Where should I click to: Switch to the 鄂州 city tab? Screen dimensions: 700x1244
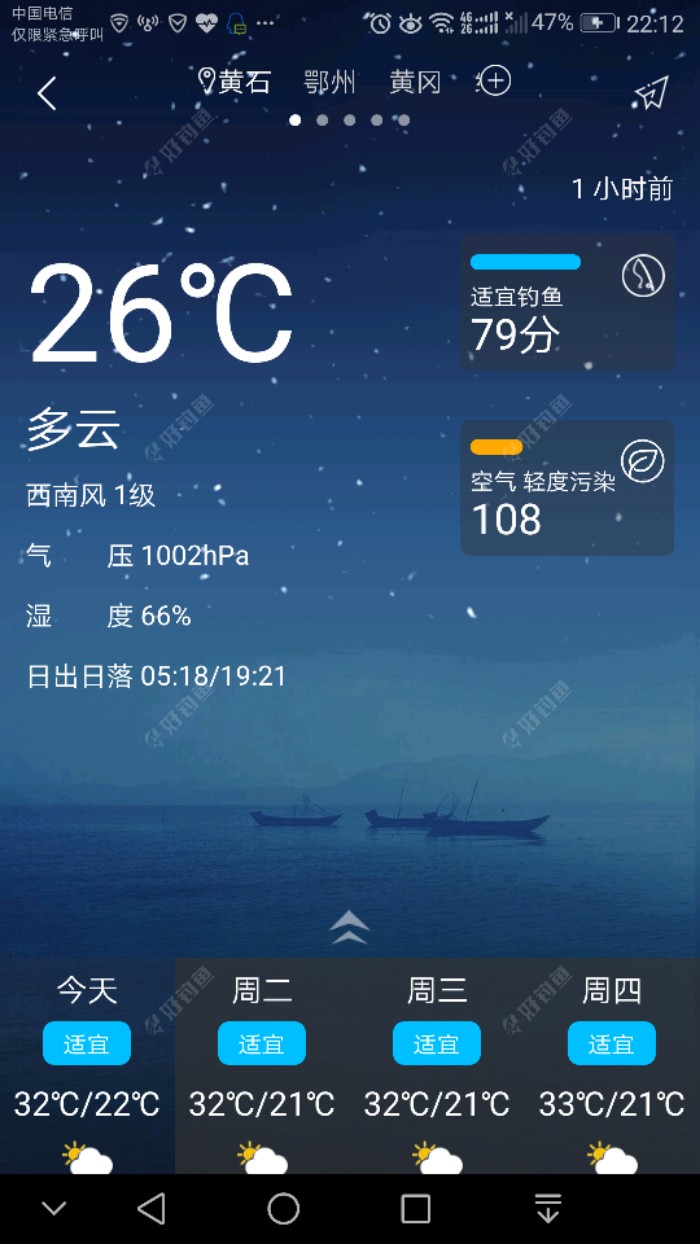[x=329, y=82]
